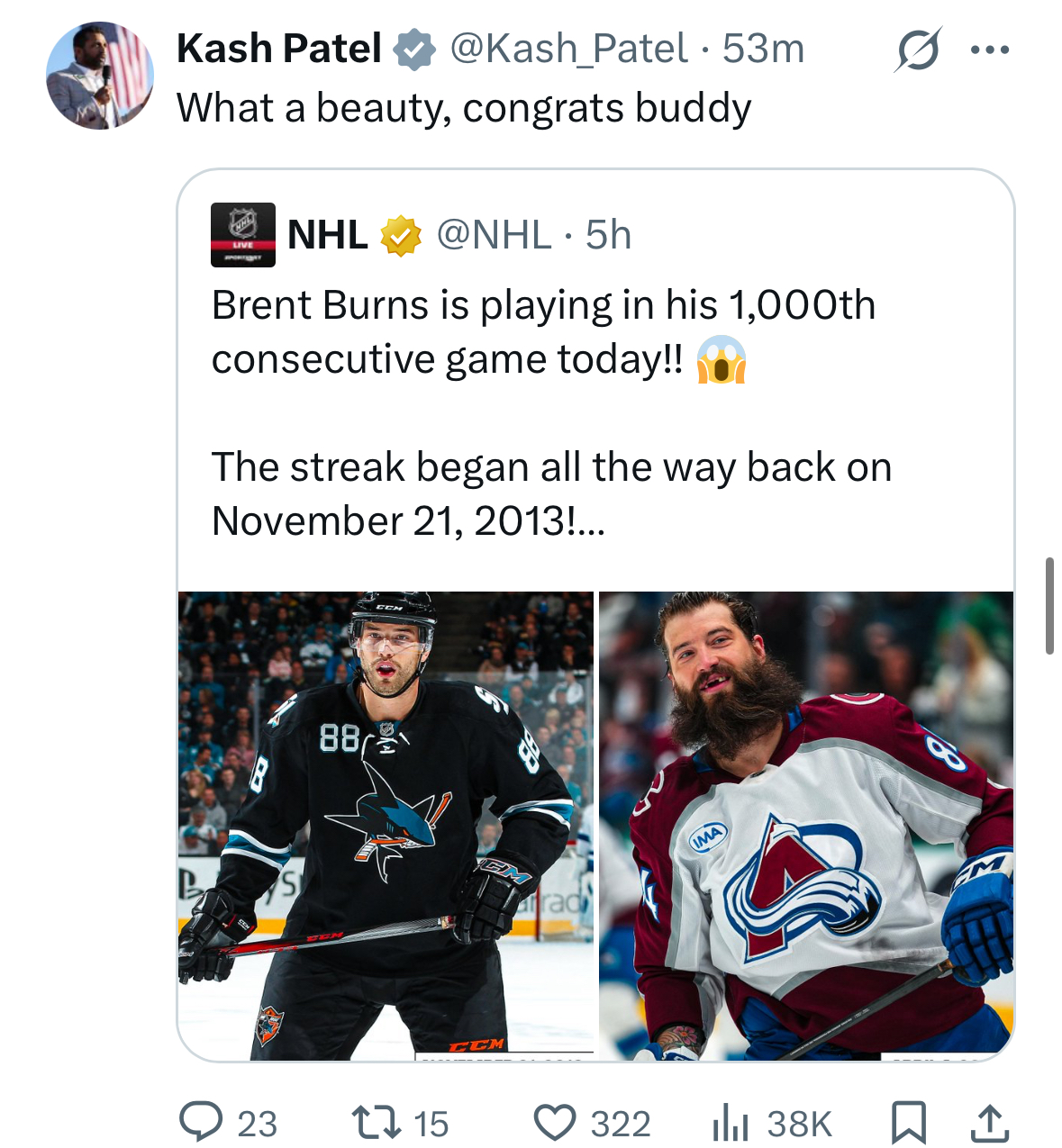Reply to Kash Patel's post

click(228, 1123)
